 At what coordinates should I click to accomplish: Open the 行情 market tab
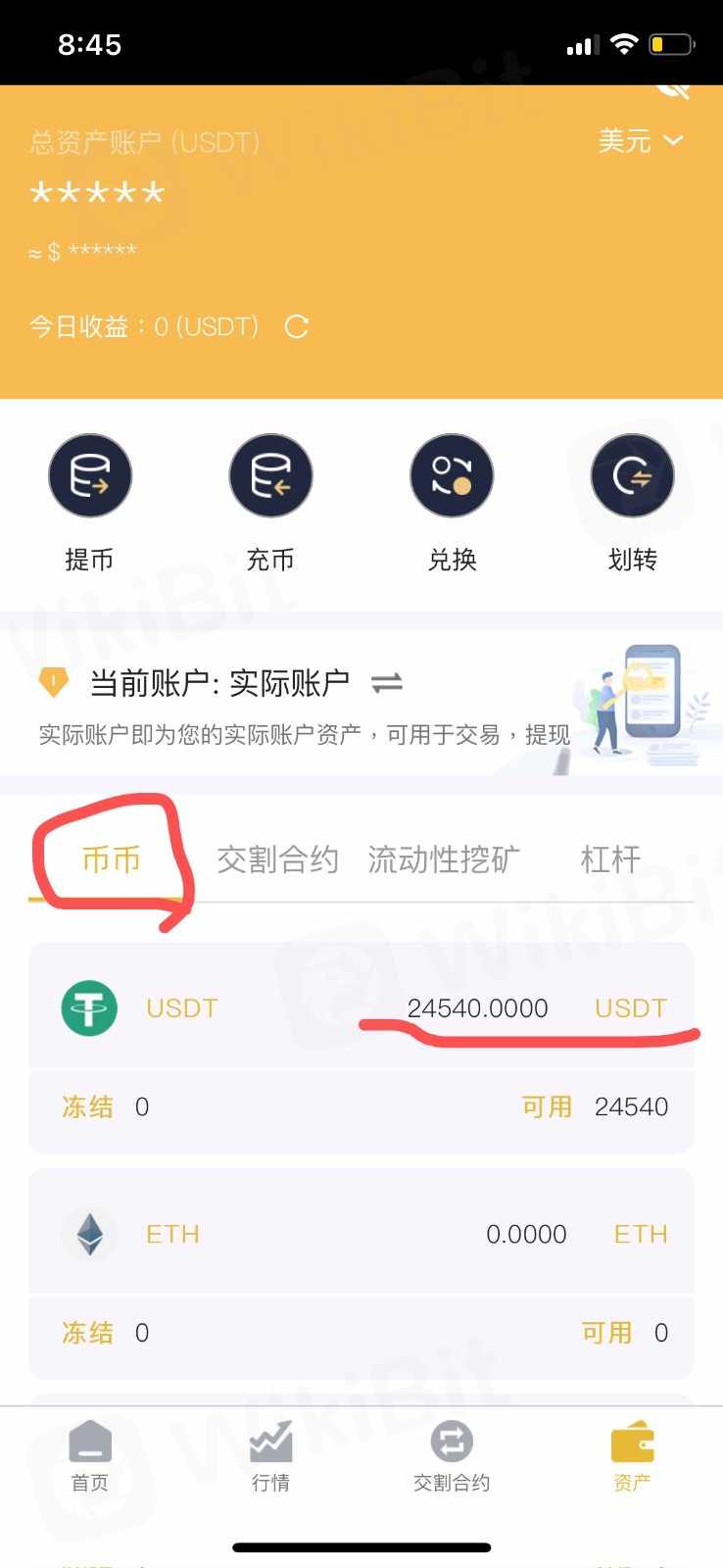click(270, 1457)
